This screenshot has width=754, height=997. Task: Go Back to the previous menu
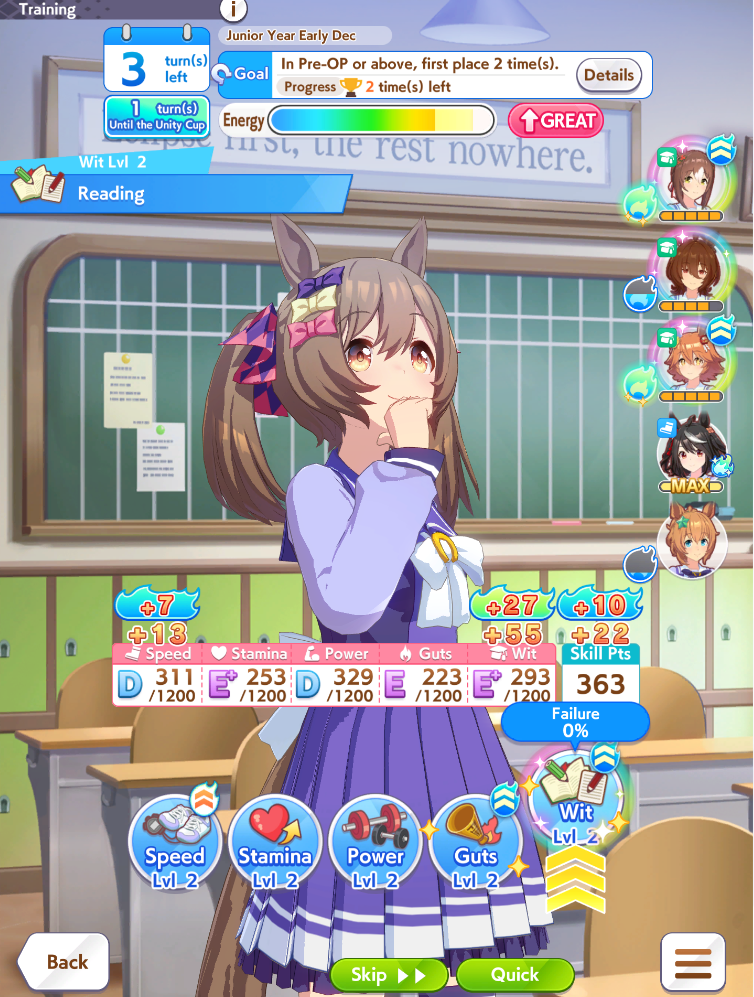(64, 962)
